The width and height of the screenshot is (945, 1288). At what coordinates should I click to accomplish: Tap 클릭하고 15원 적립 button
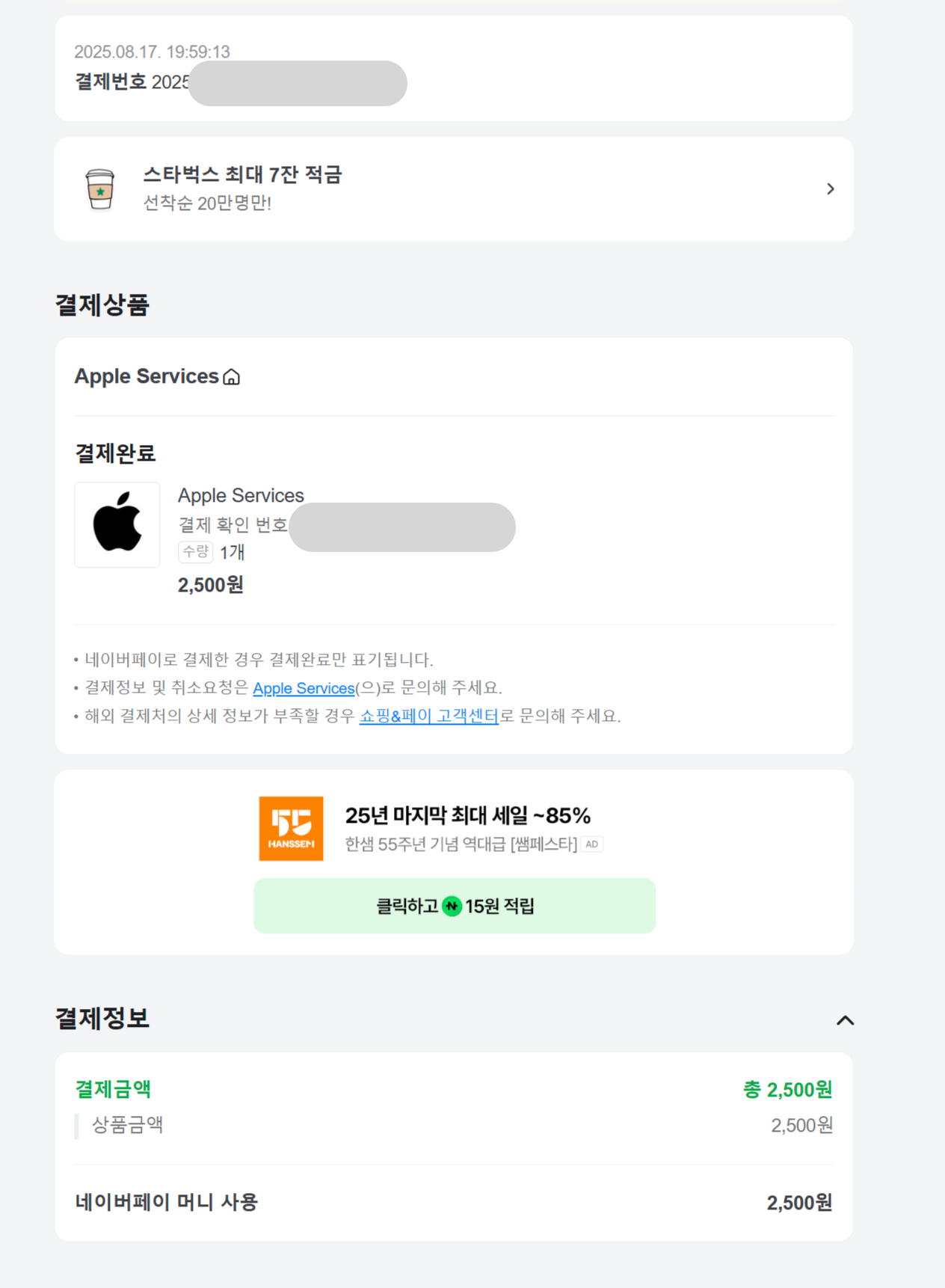455,906
